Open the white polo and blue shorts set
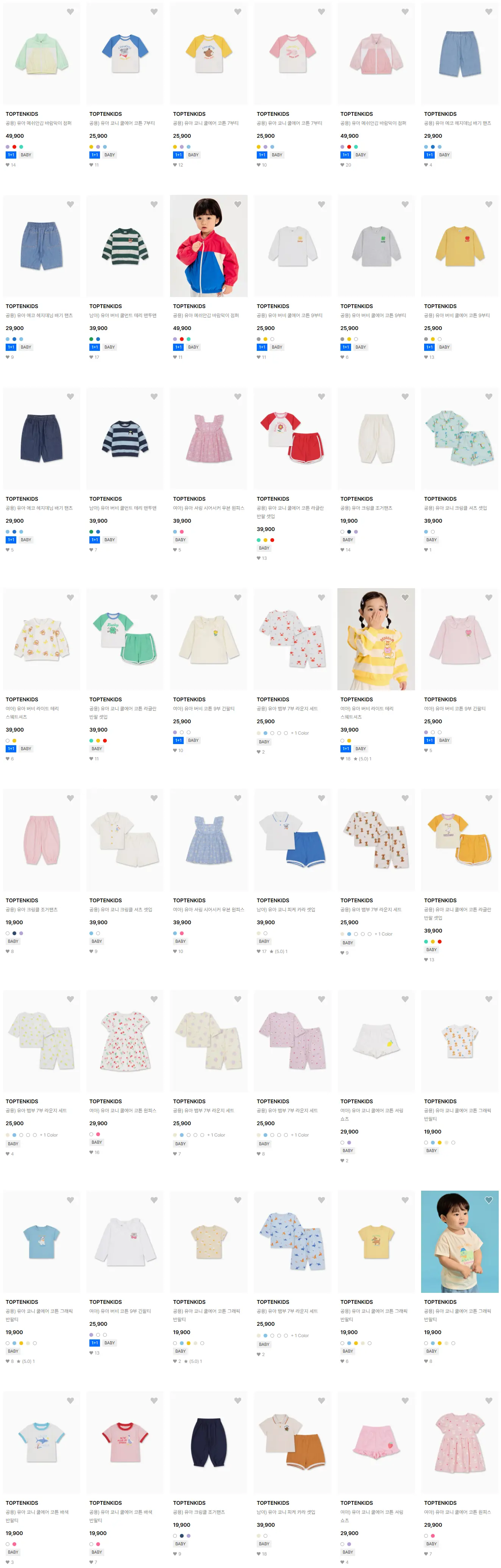Screen dimensions: 501x1568 (292, 840)
